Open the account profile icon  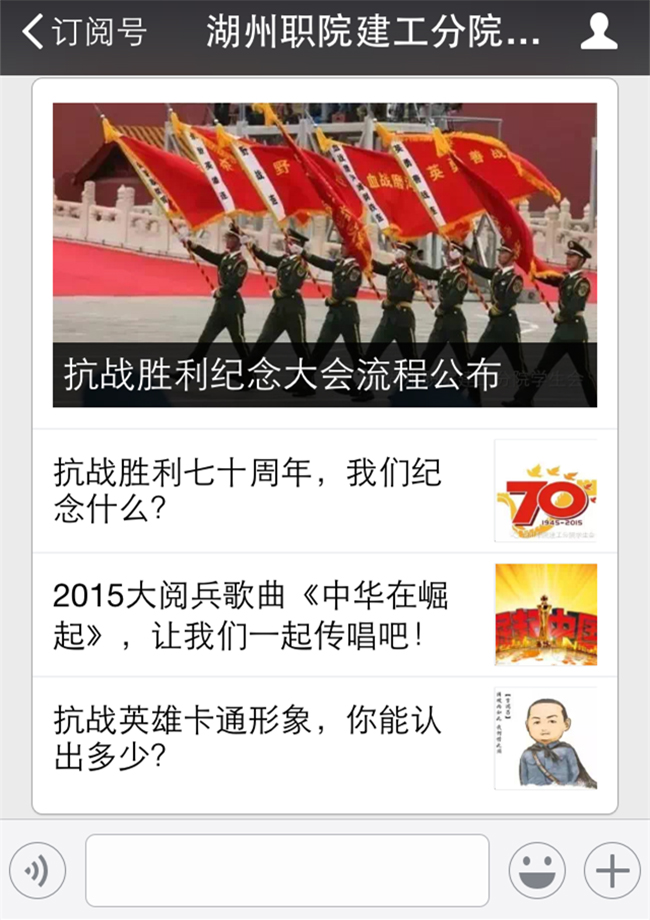pos(598,33)
